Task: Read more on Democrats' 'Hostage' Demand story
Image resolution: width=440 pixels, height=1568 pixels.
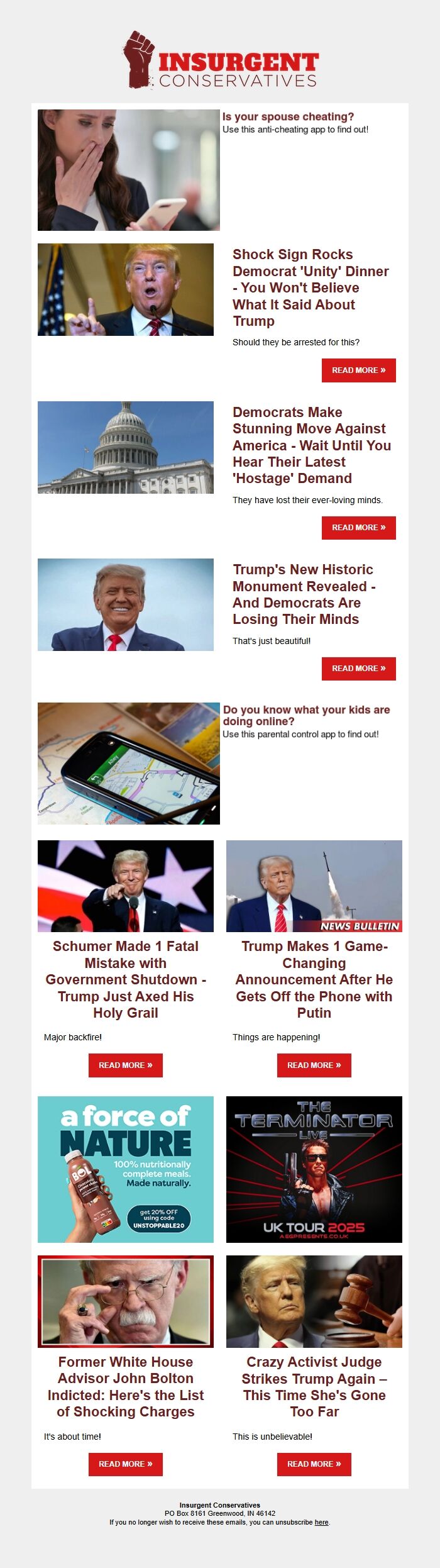Action: 358,528
